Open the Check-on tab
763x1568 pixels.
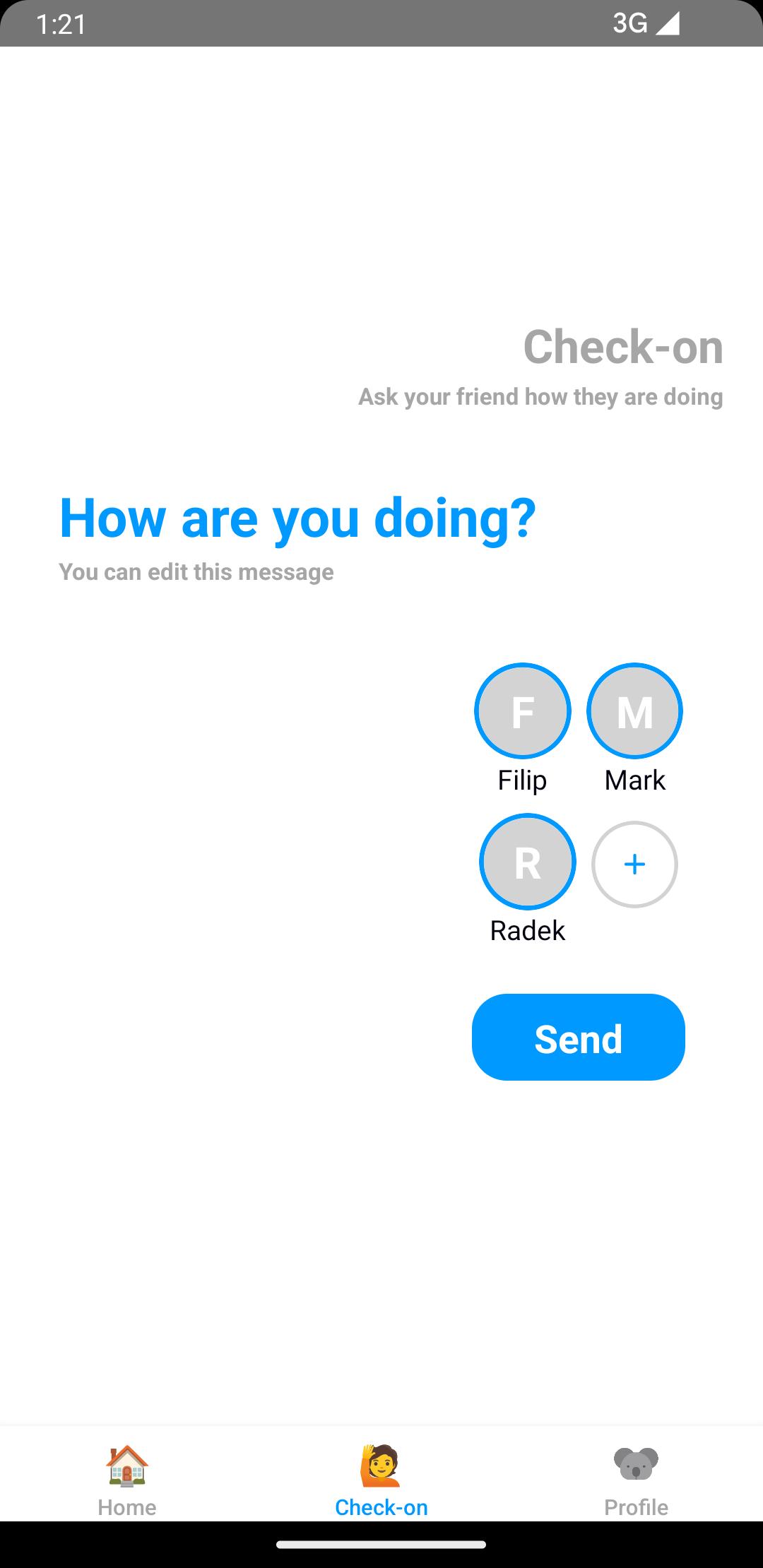pos(381,1480)
